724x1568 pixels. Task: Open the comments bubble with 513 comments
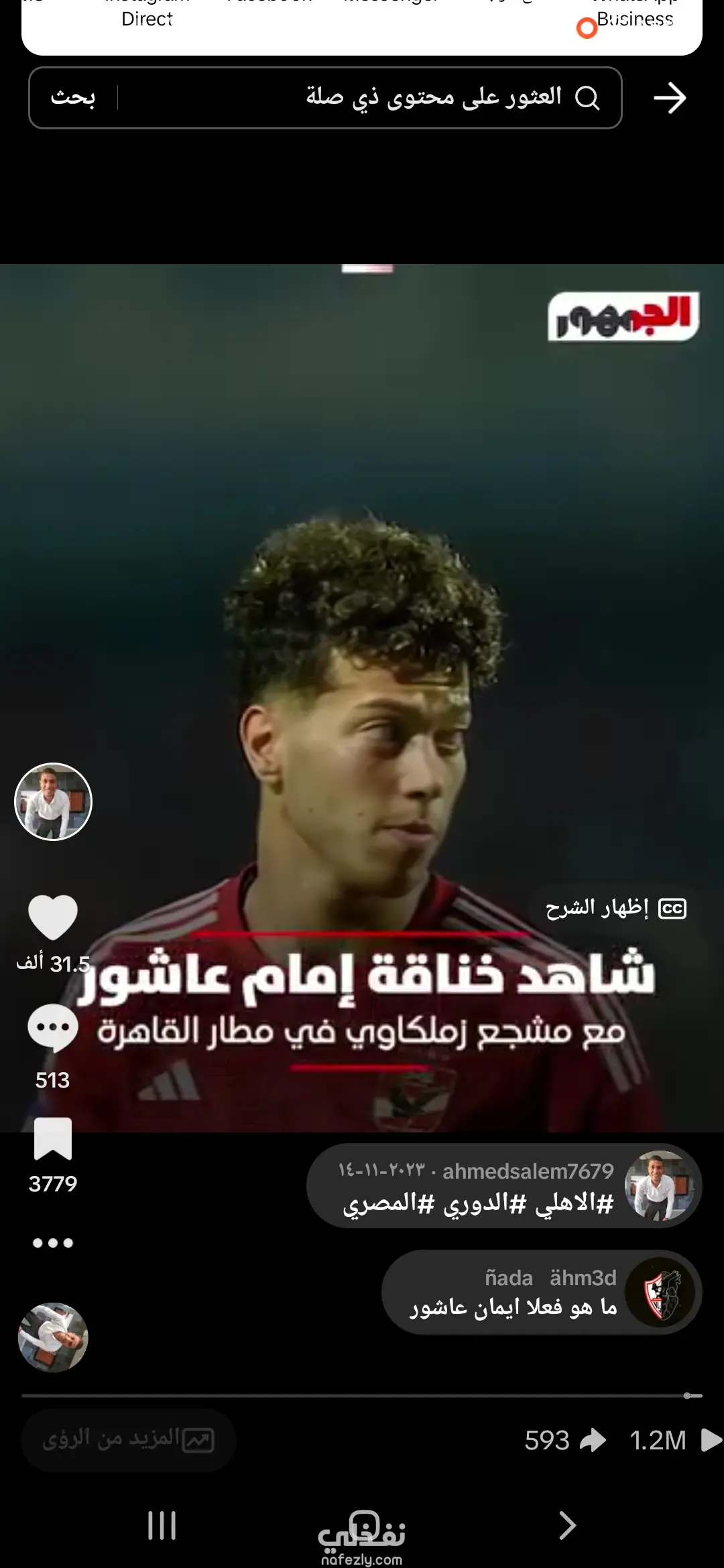[x=53, y=1028]
